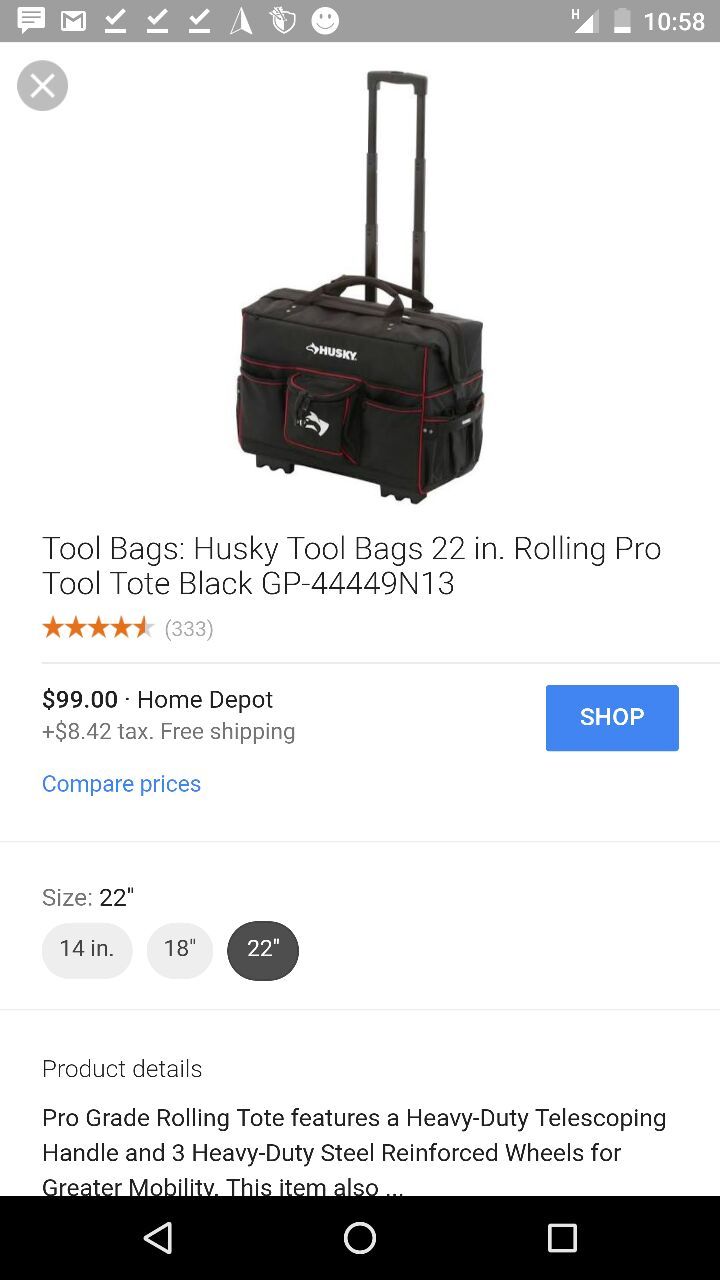This screenshot has width=720, height=1280.
Task: Tap the SHOP button for Home Depot
Action: (612, 717)
